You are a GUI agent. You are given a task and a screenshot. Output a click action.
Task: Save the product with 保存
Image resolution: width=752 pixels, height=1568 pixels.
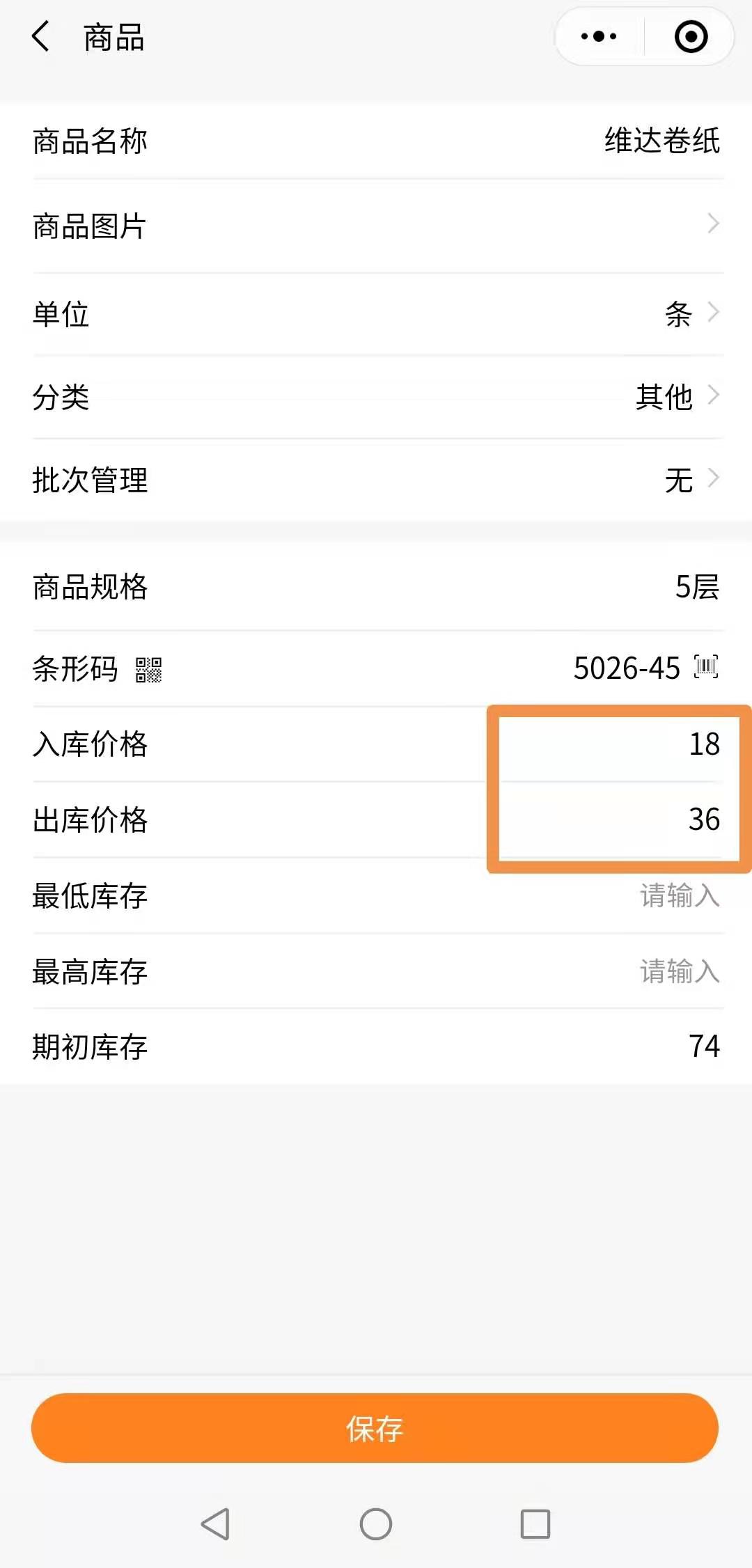tap(375, 1428)
